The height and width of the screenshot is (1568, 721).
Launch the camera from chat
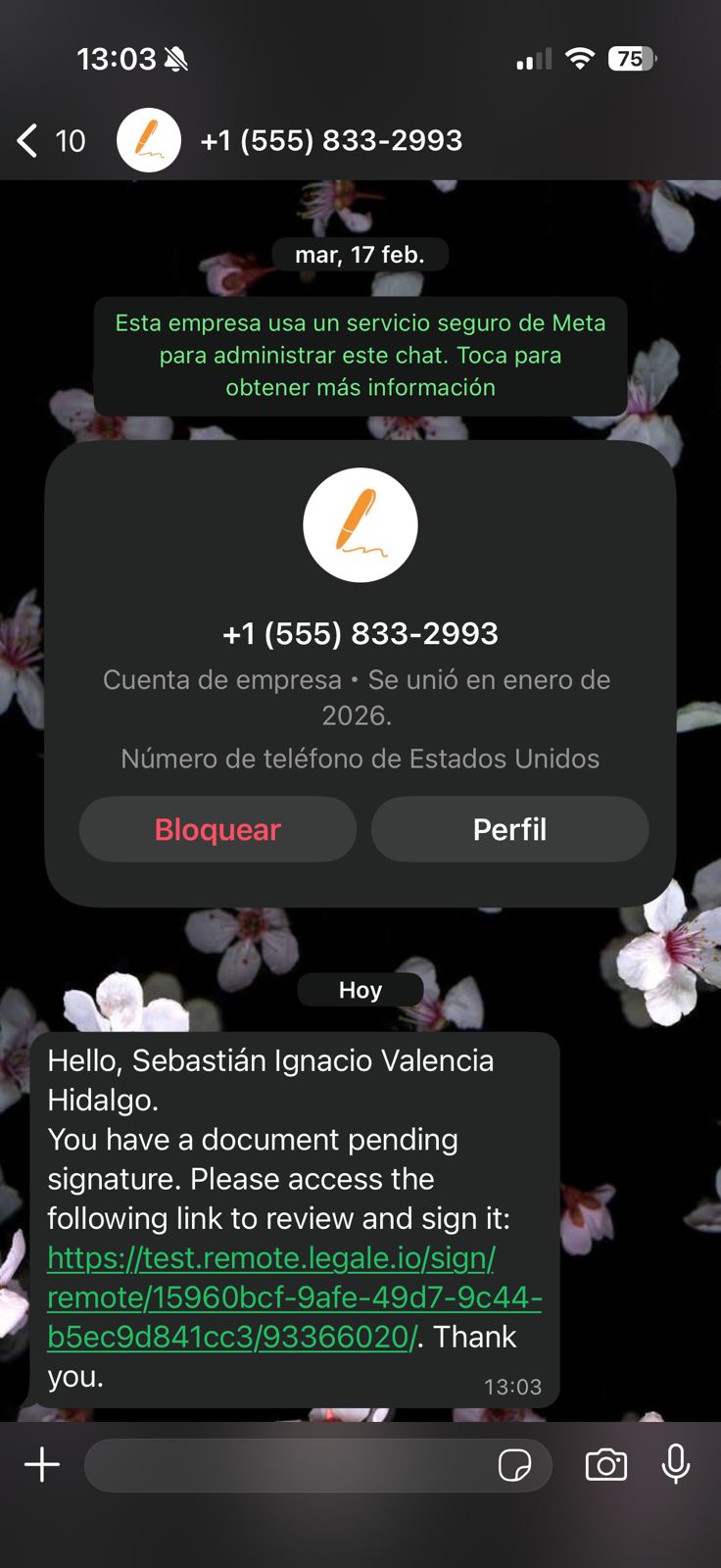click(605, 1465)
